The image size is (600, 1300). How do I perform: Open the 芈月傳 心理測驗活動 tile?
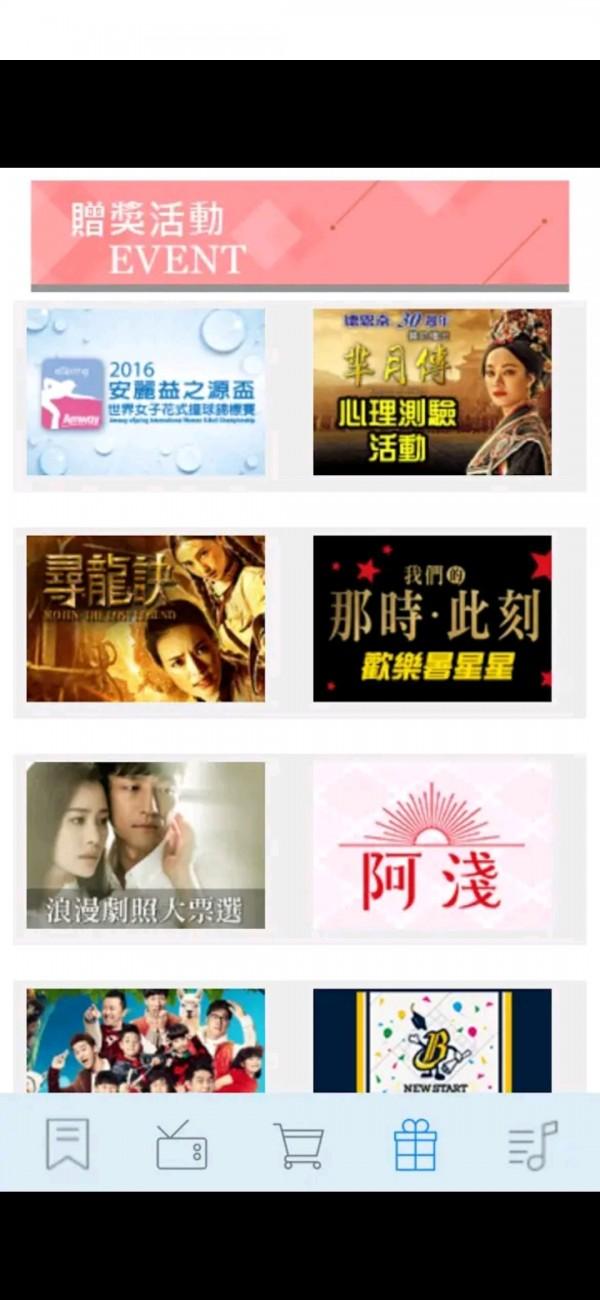432,391
